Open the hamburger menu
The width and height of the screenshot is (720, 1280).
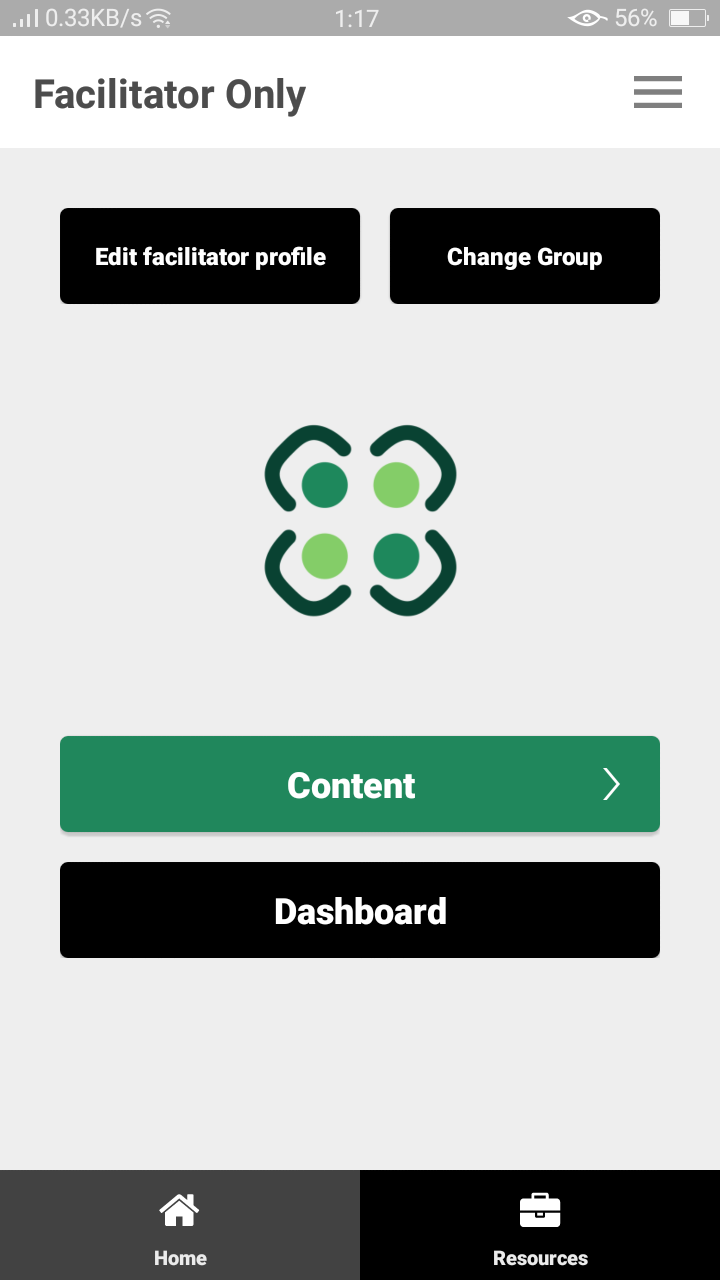[x=657, y=92]
